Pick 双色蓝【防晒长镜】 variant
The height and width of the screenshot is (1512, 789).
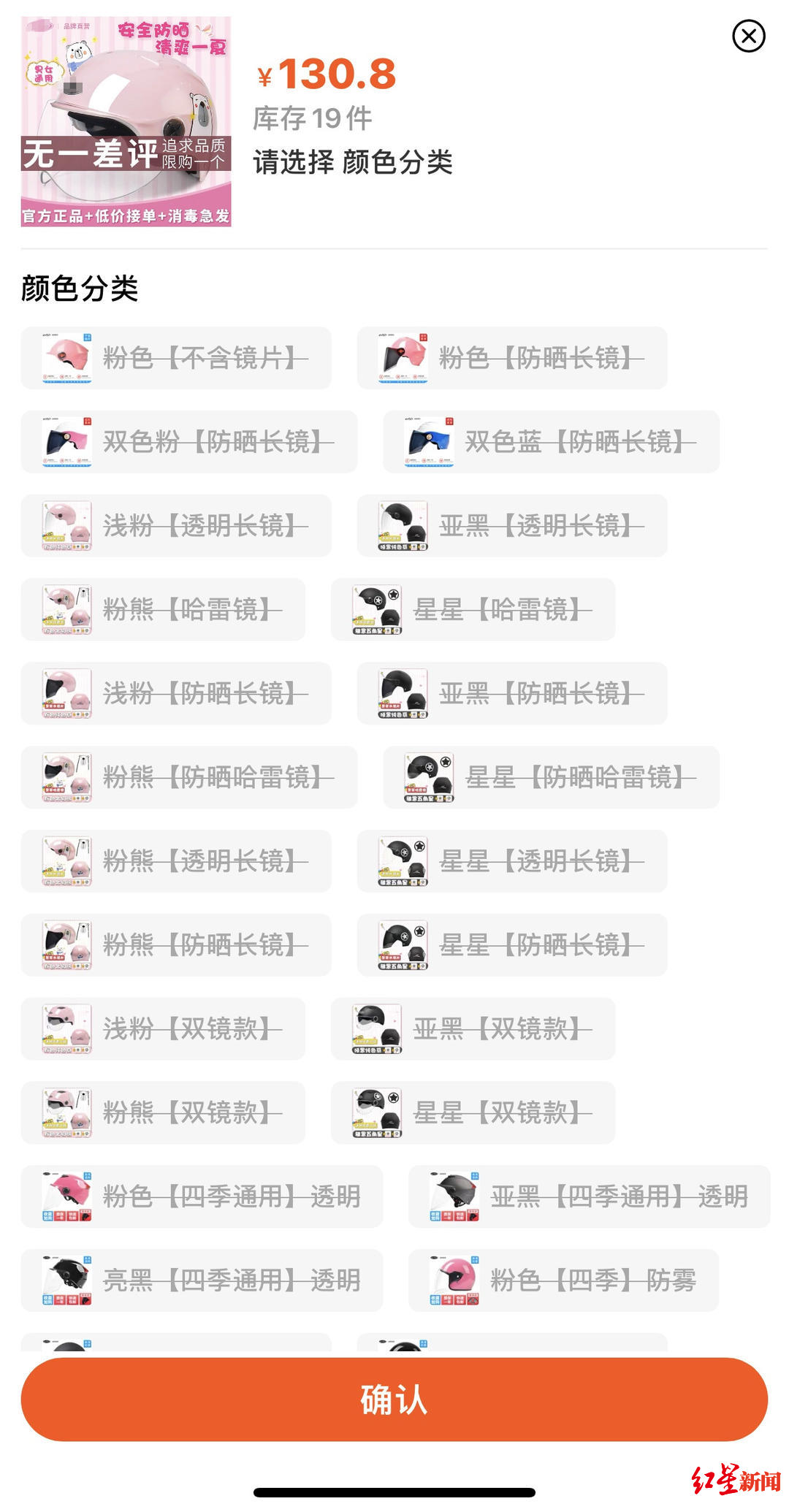(551, 442)
